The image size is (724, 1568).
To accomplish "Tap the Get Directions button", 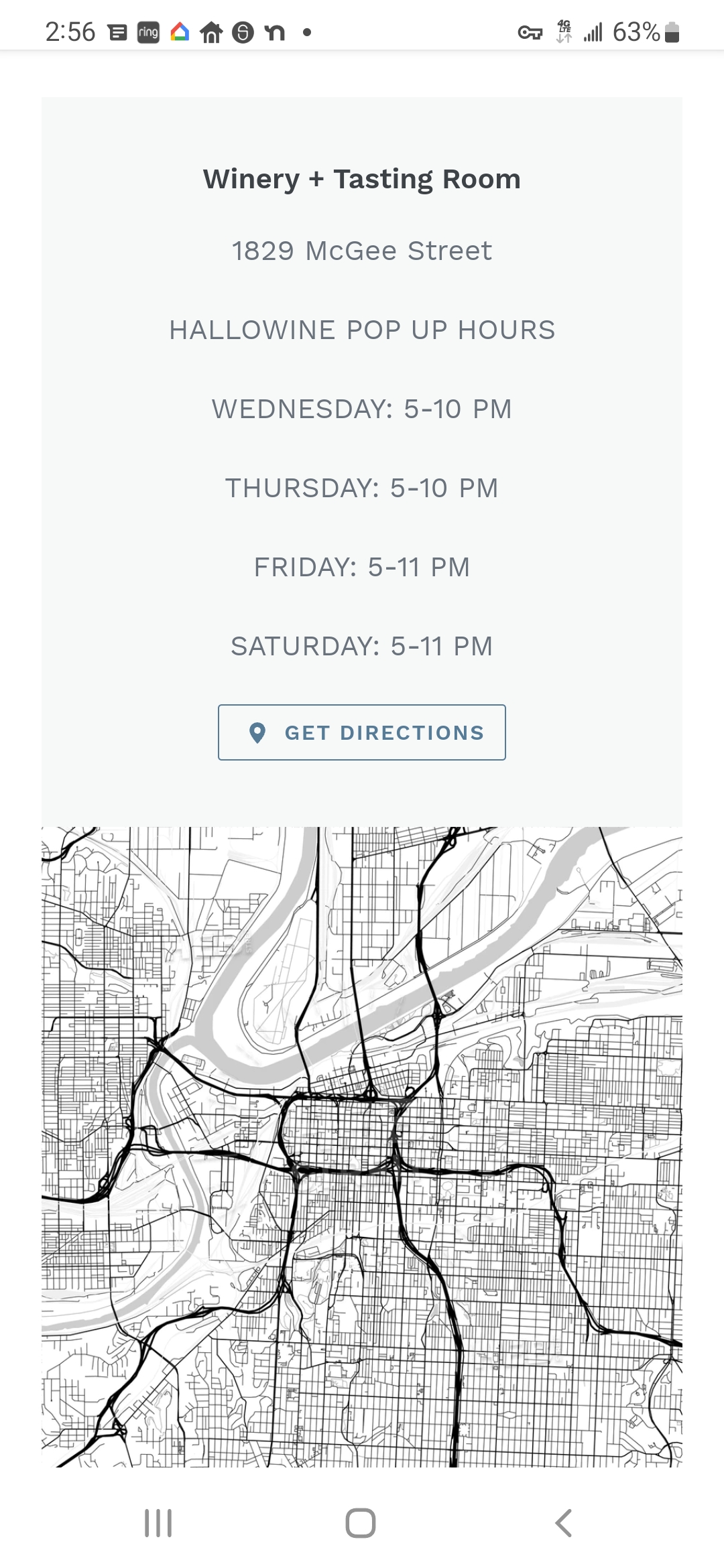I will tap(362, 732).
